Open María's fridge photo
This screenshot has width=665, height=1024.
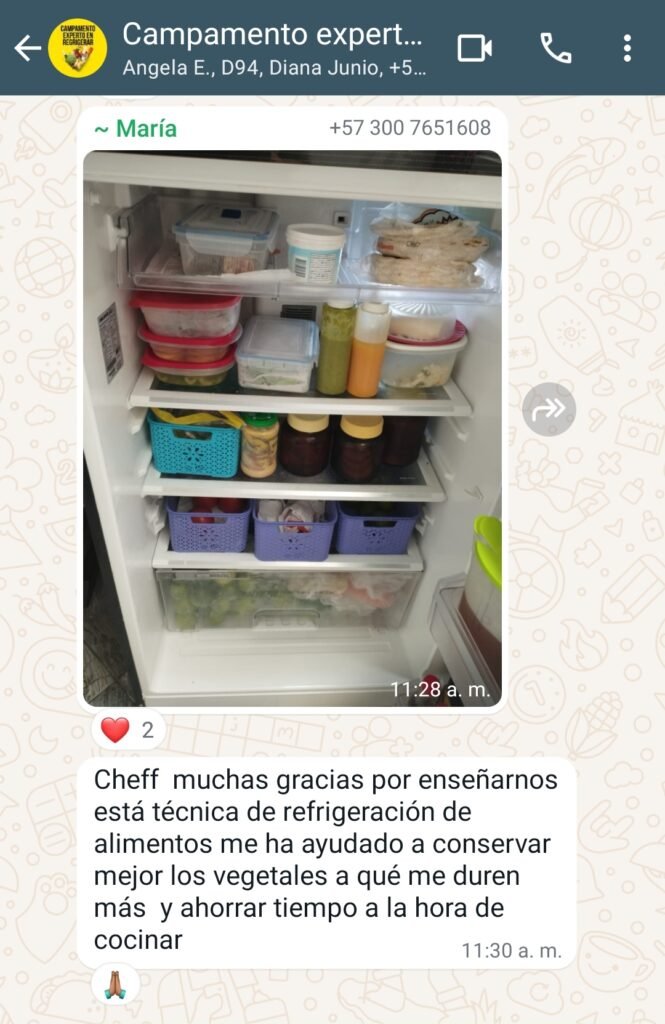pos(292,428)
